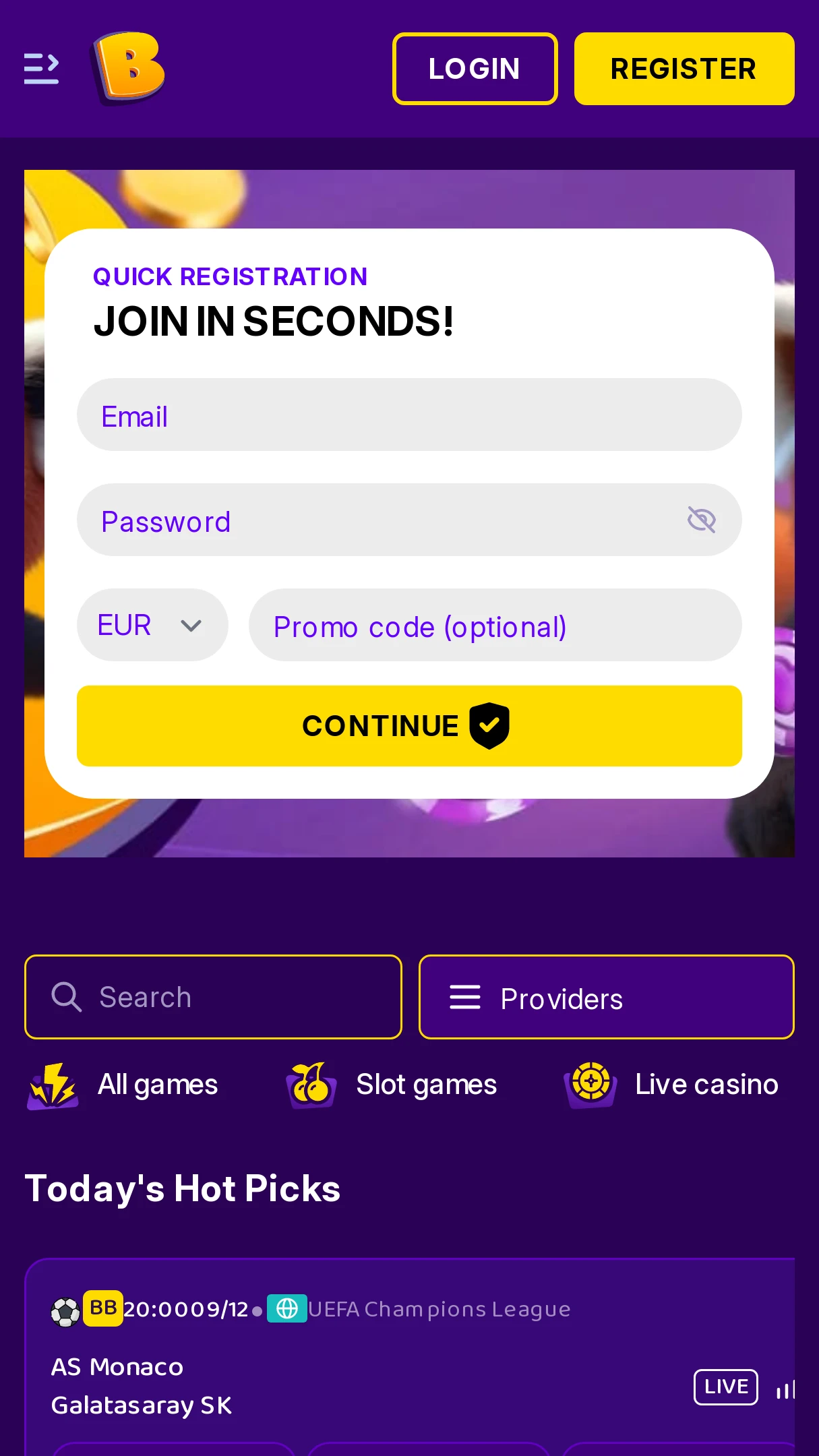Image resolution: width=819 pixels, height=1456 pixels.
Task: Focus the Password field
Action: pyautogui.click(x=377, y=520)
